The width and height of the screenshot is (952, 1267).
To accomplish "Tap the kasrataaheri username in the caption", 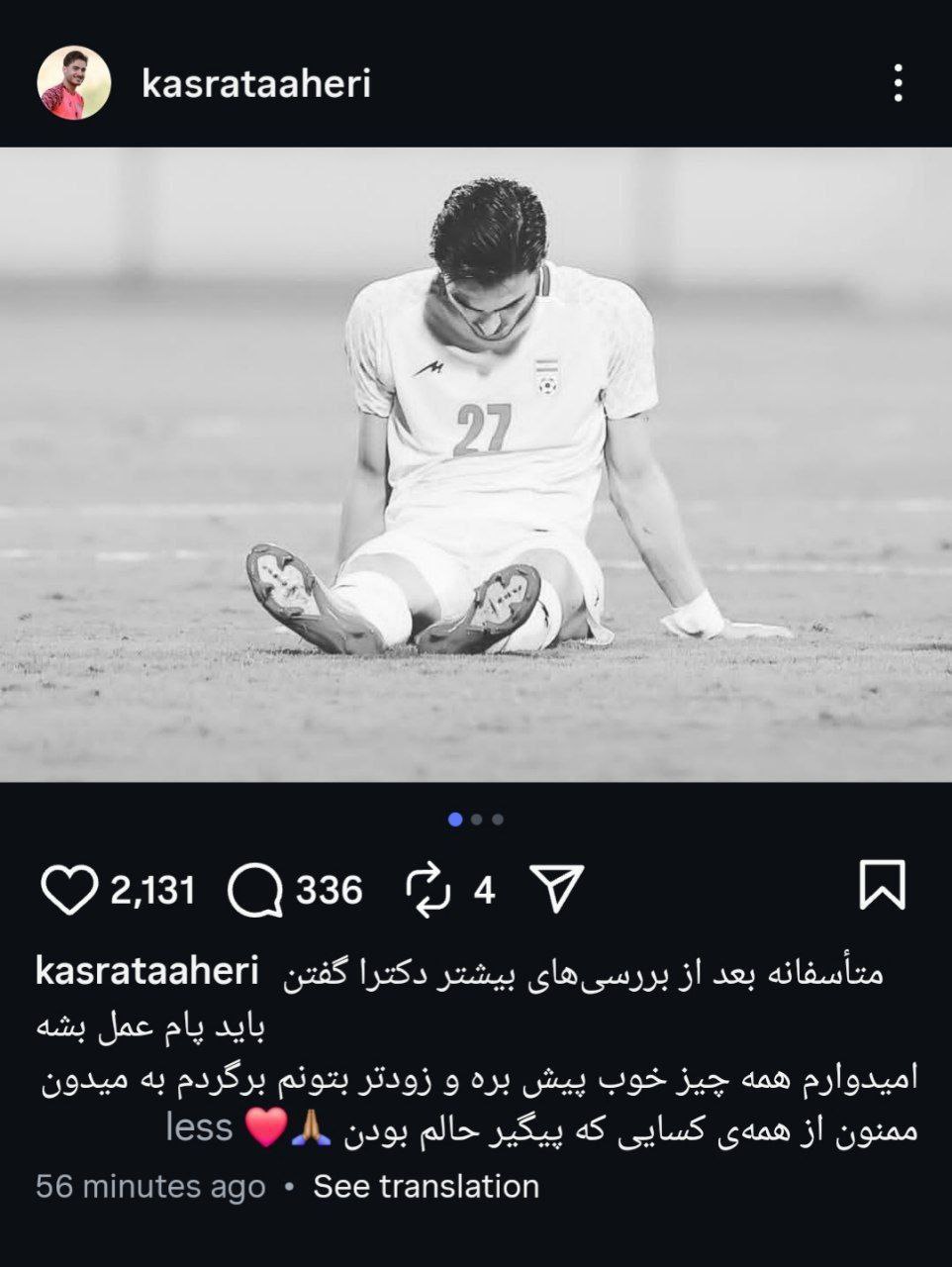I will click(x=146, y=971).
